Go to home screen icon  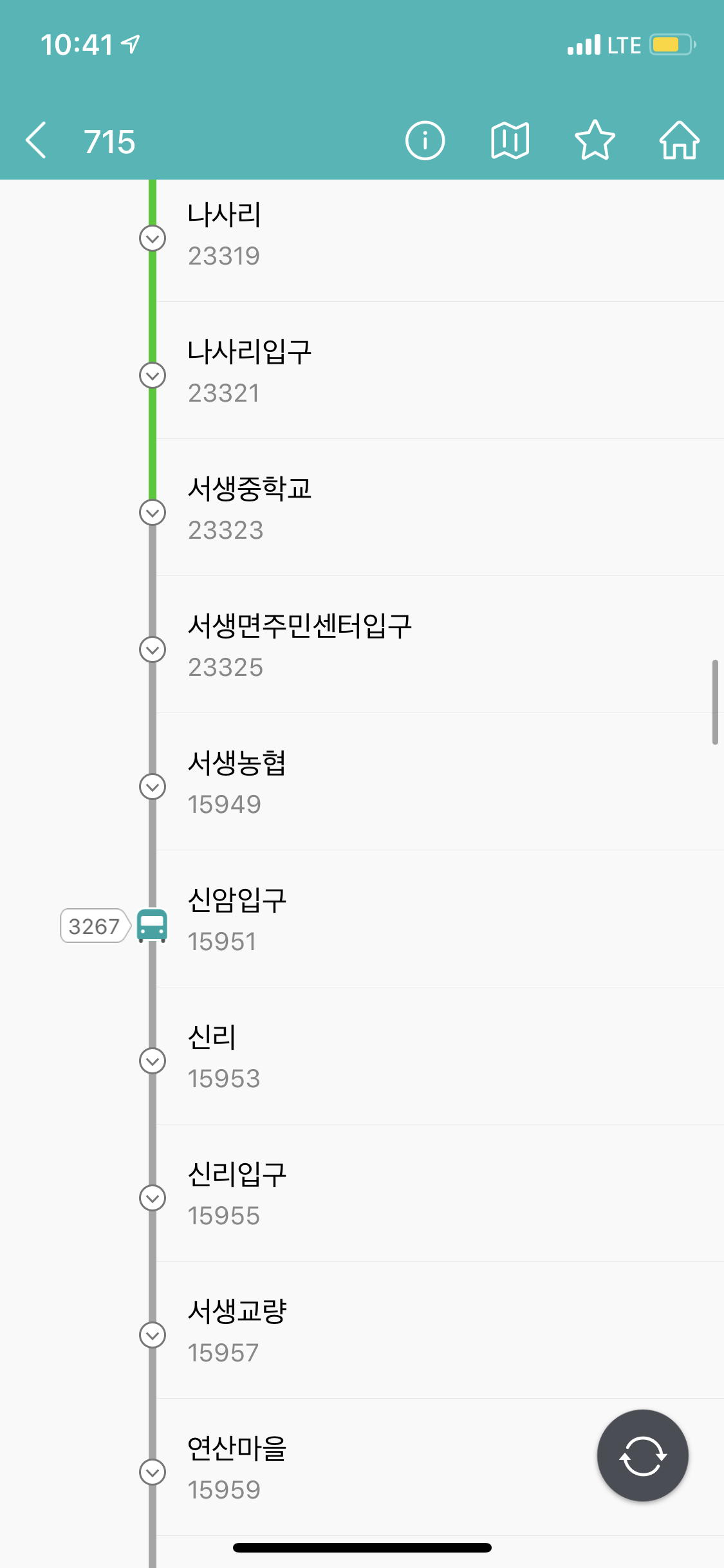point(680,140)
